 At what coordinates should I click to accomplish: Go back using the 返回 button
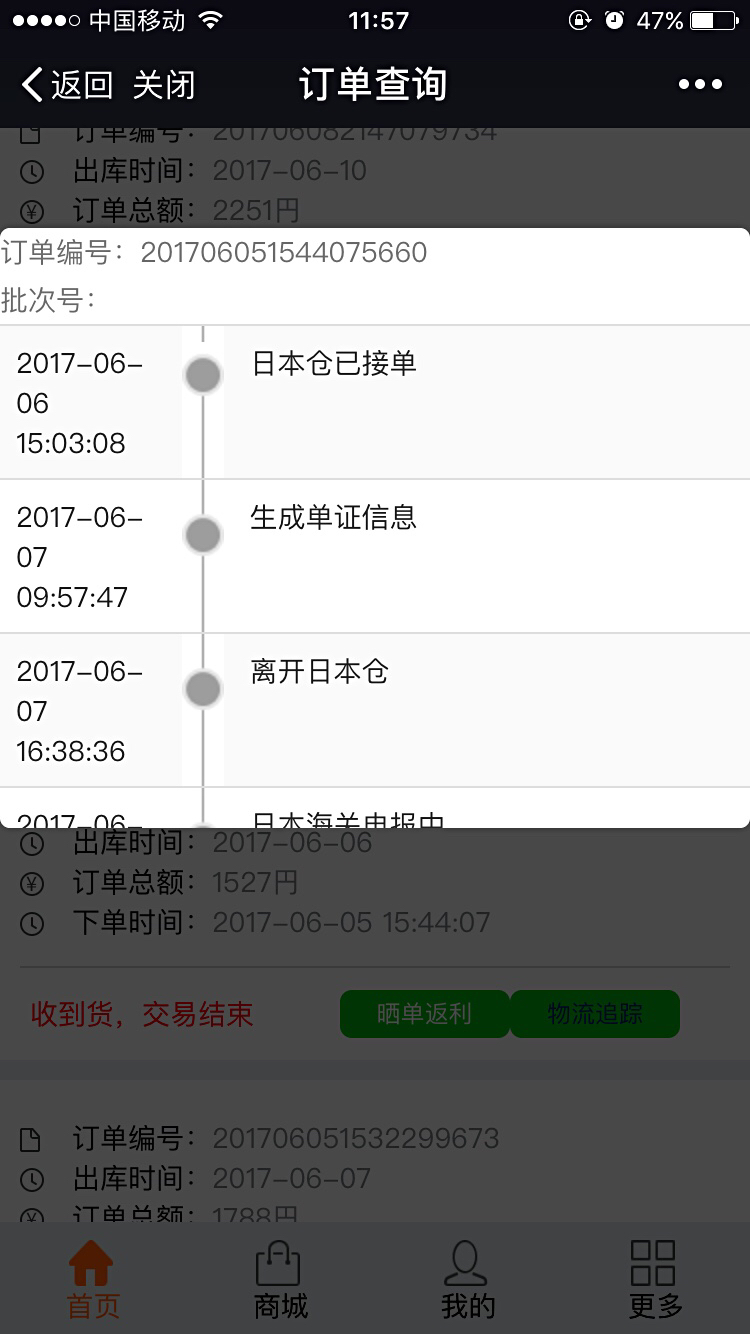pyautogui.click(x=66, y=85)
